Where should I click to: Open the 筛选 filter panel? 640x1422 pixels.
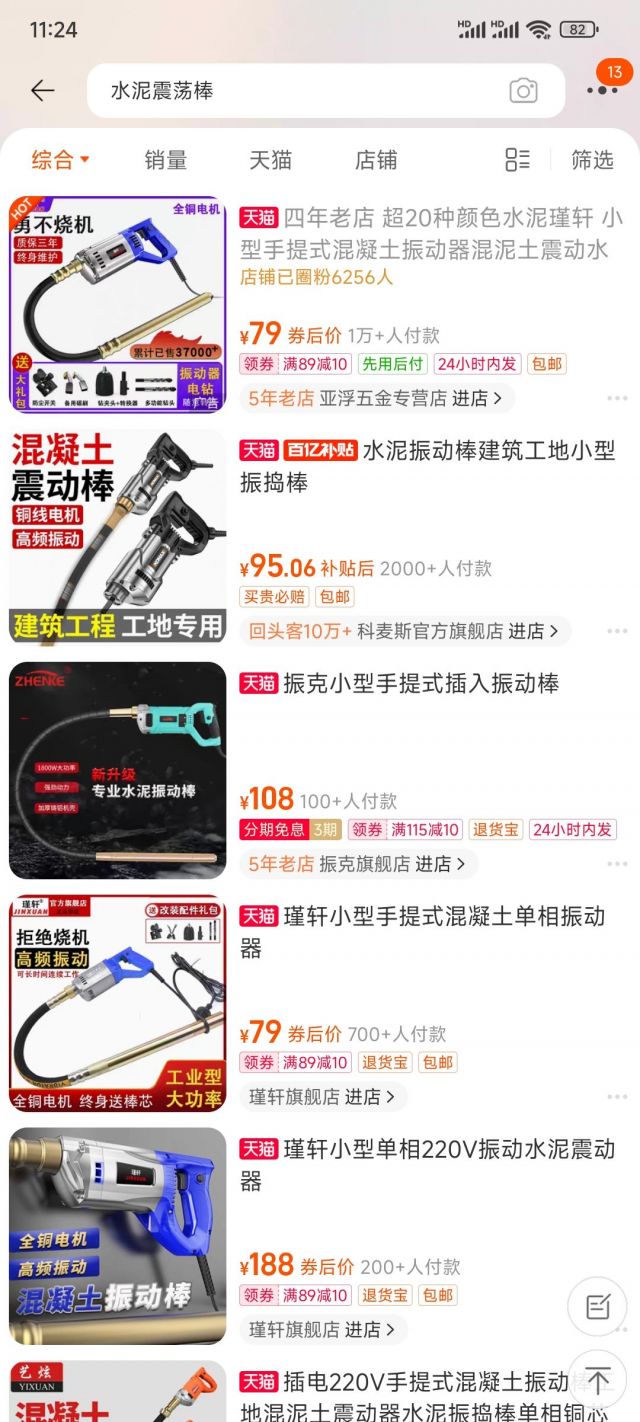592,160
